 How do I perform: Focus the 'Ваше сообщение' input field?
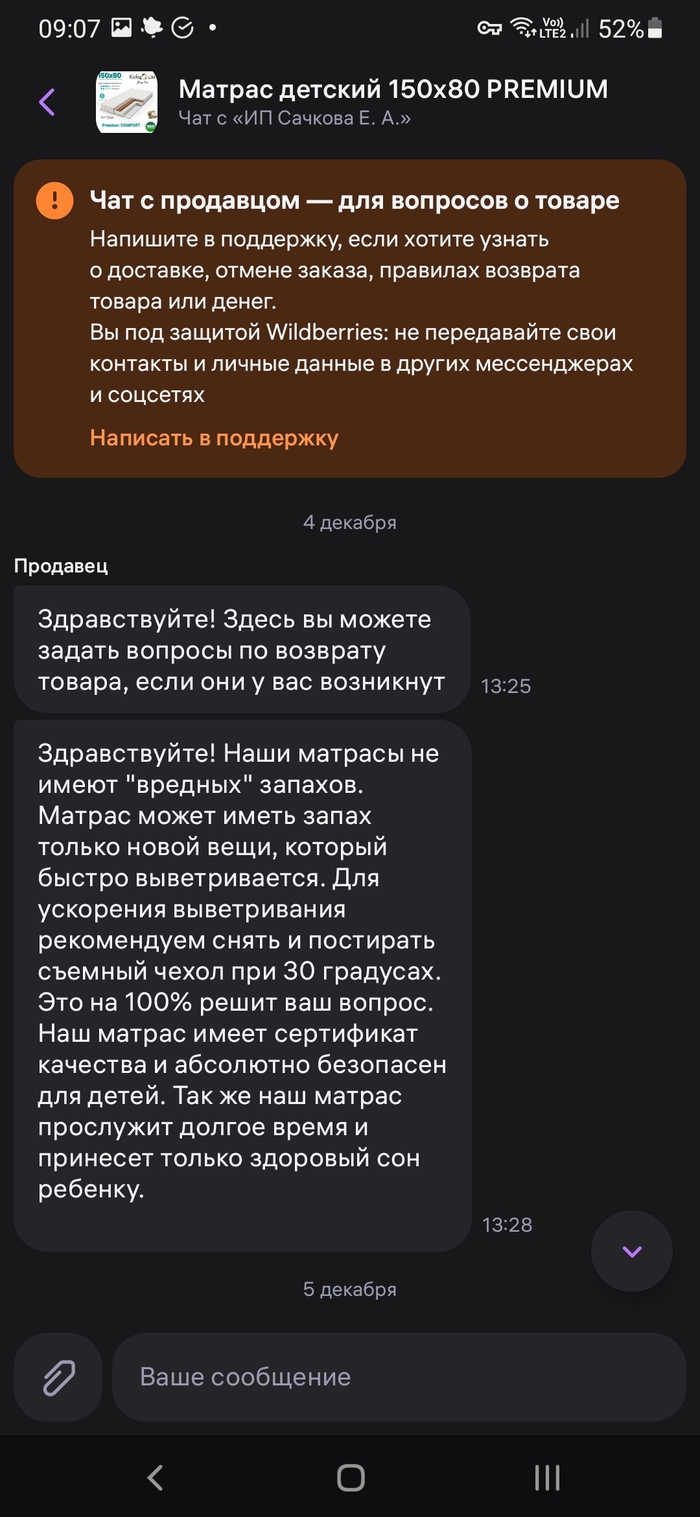click(x=400, y=1377)
